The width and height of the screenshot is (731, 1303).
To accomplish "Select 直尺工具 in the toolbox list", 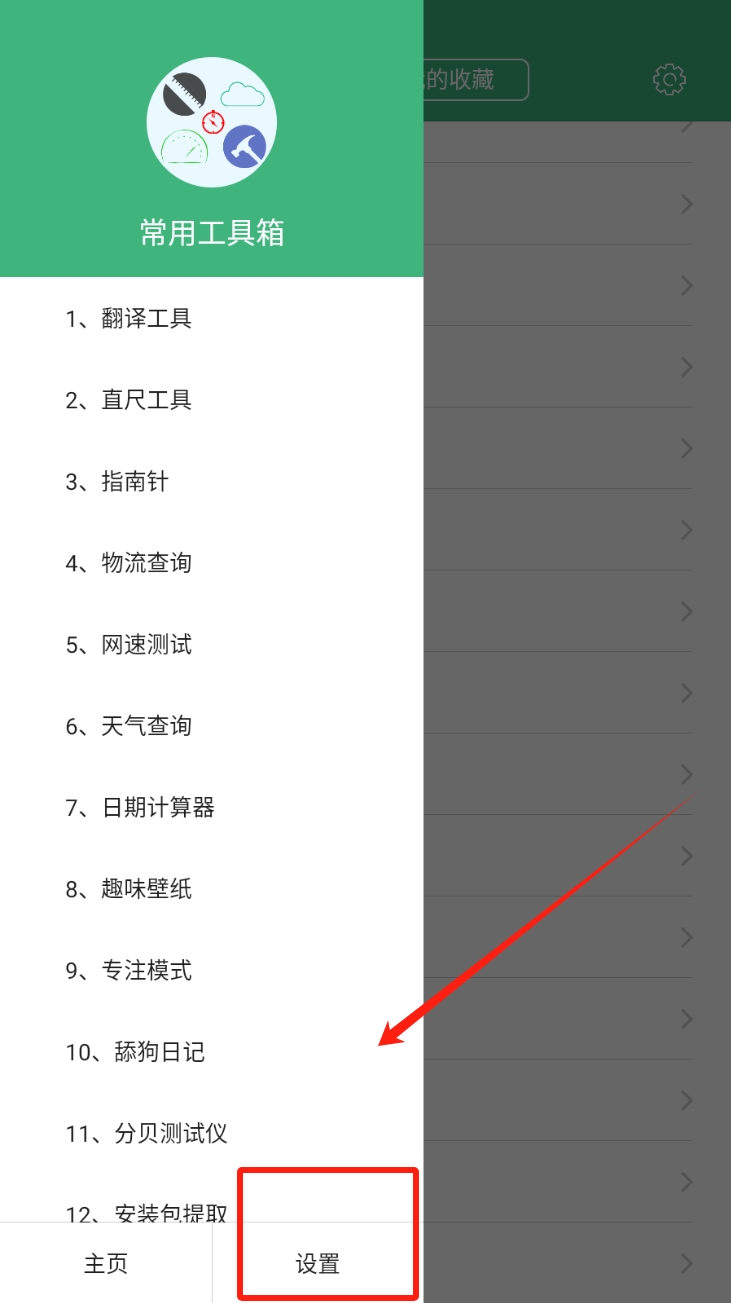I will pyautogui.click(x=129, y=401).
